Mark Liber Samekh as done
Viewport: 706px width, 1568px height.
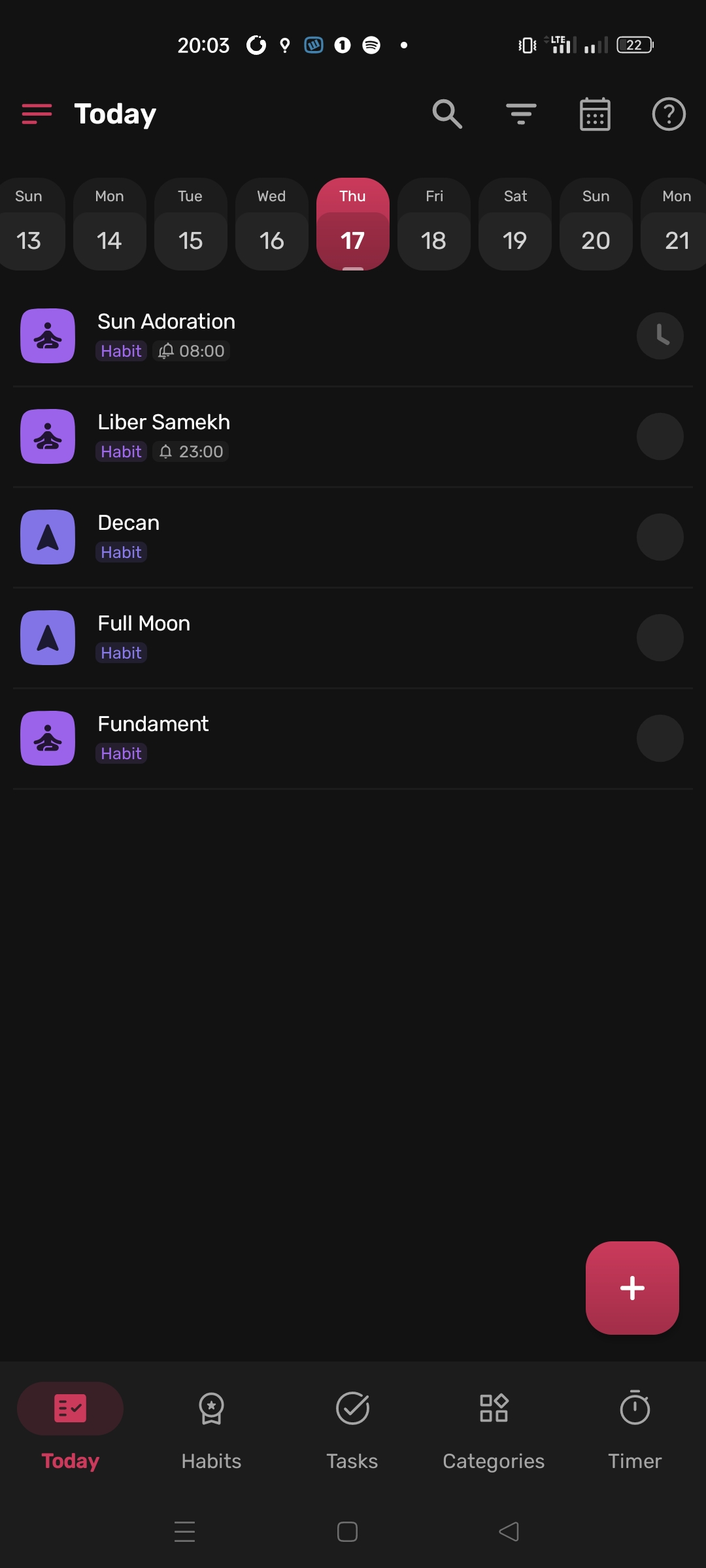[x=660, y=436]
